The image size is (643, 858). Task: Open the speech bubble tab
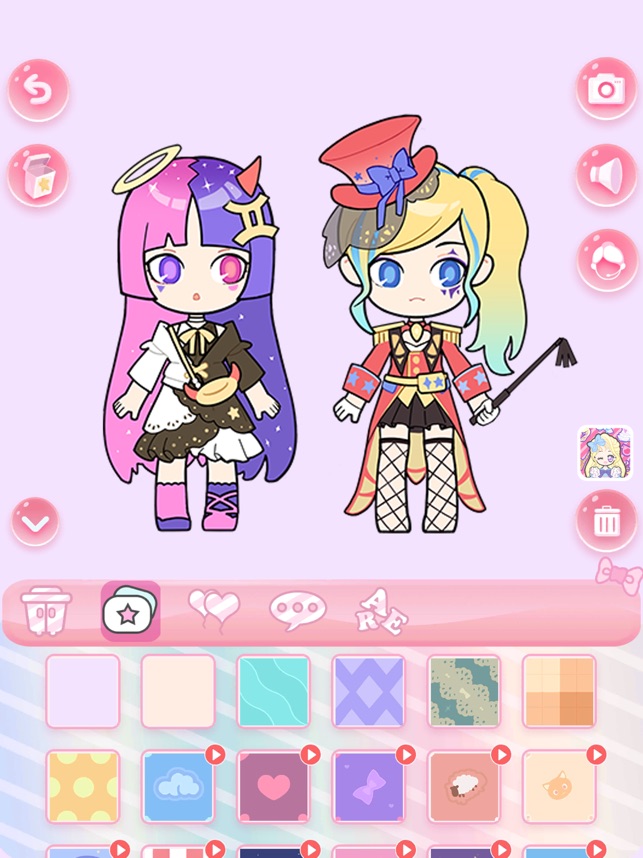pos(298,609)
